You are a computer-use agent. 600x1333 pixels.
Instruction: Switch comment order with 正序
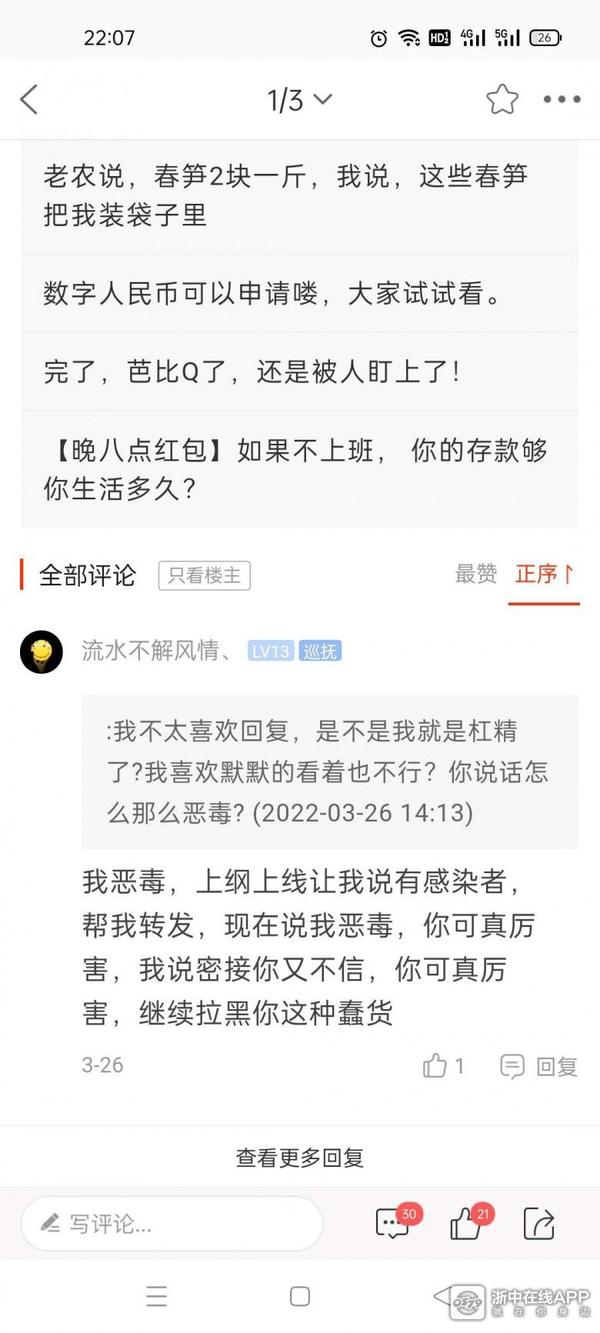coord(544,574)
